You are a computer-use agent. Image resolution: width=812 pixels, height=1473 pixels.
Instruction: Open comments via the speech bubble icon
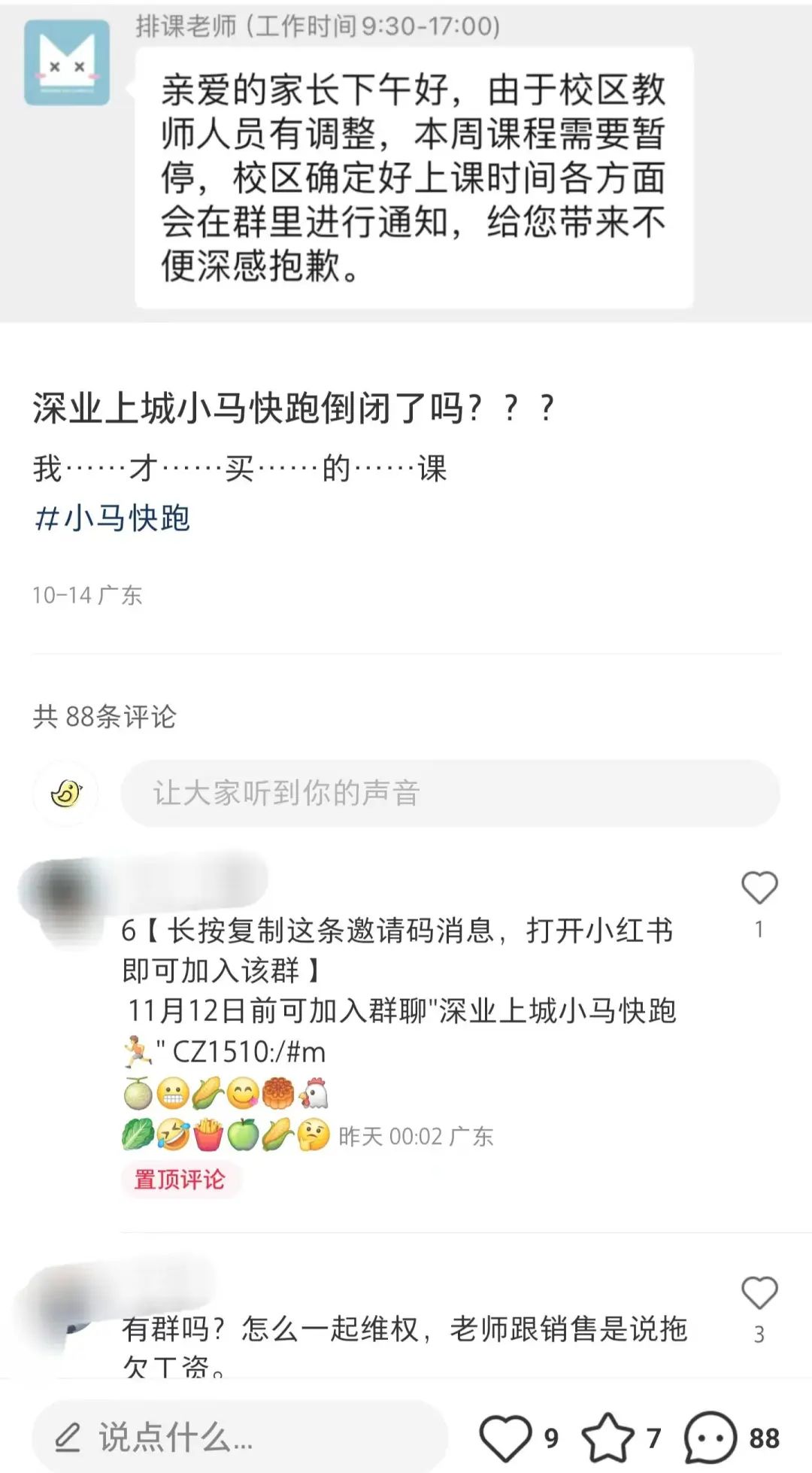coord(710,1438)
